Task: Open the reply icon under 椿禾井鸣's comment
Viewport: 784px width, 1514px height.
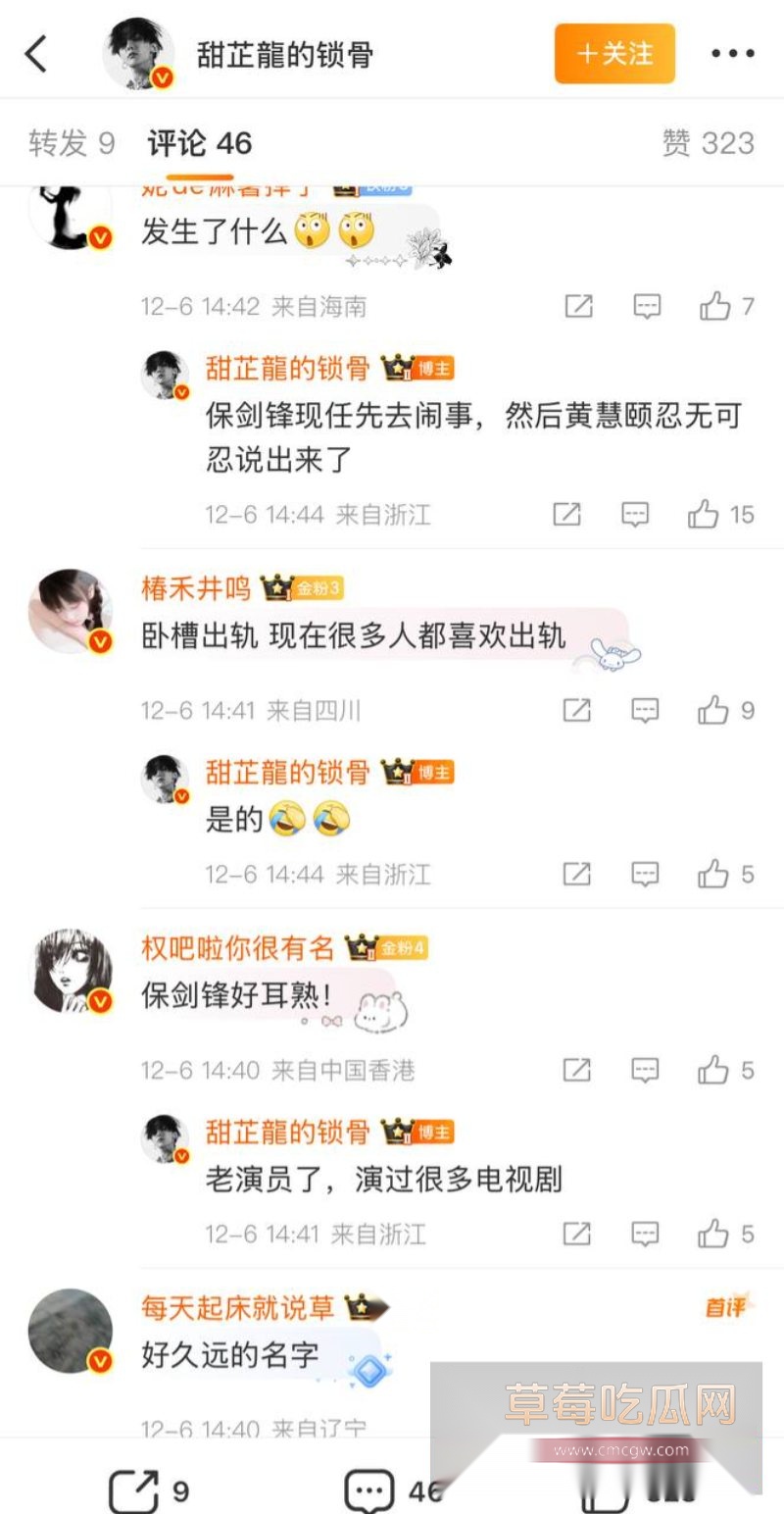Action: pyautogui.click(x=645, y=711)
